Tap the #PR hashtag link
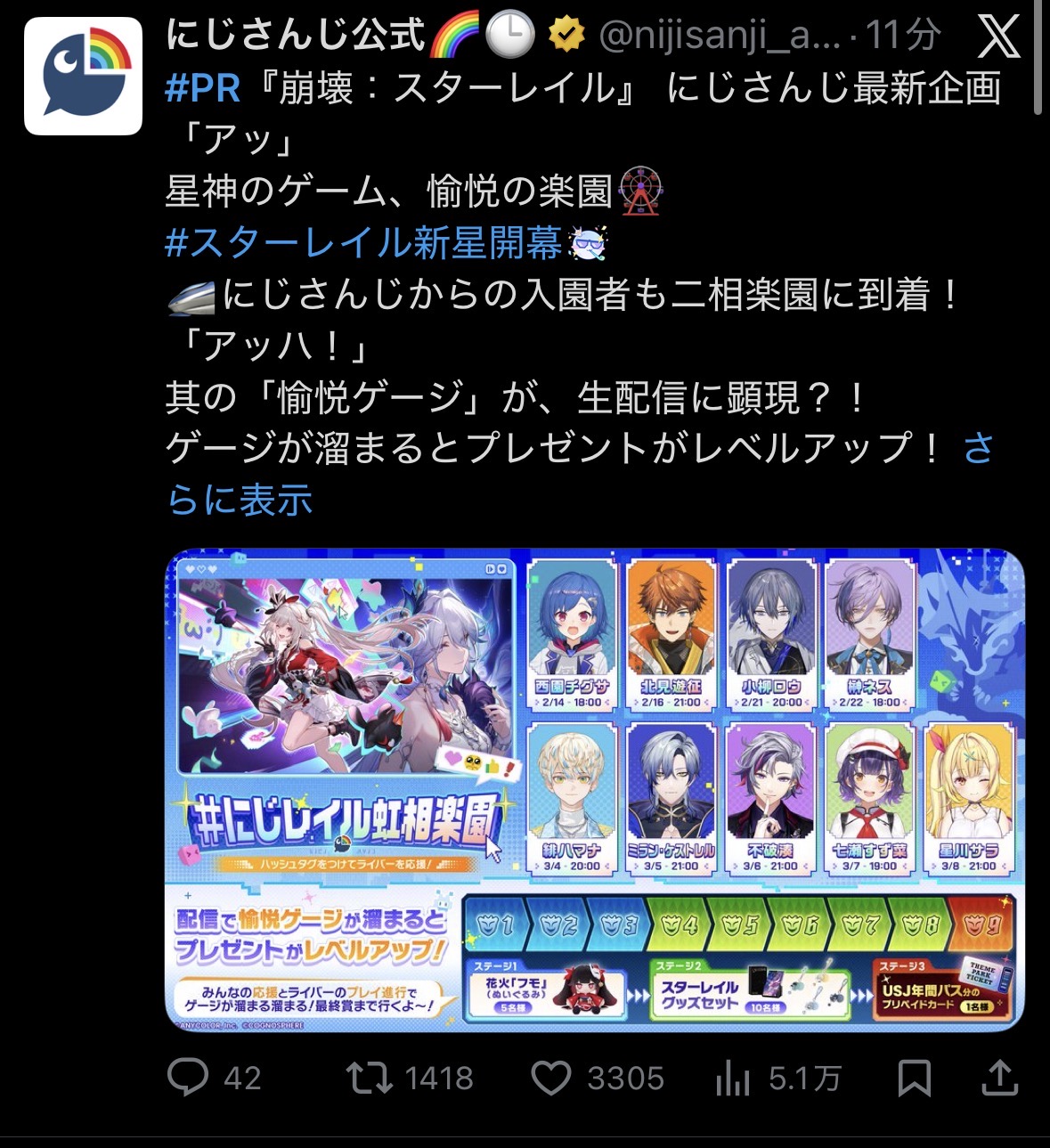This screenshot has height=1148, width=1050. point(203,88)
